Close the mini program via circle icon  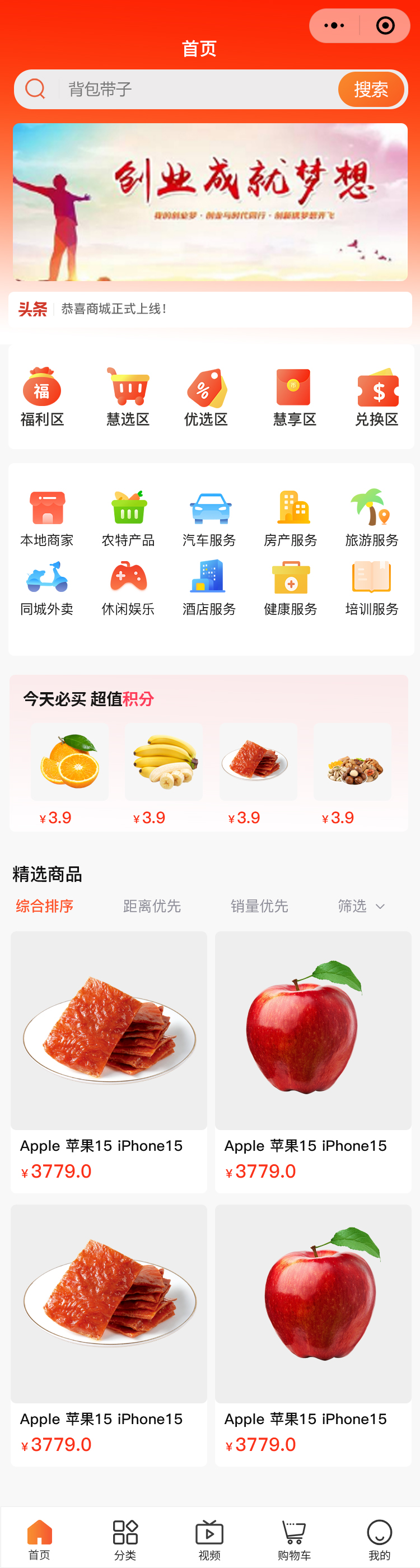click(x=385, y=26)
